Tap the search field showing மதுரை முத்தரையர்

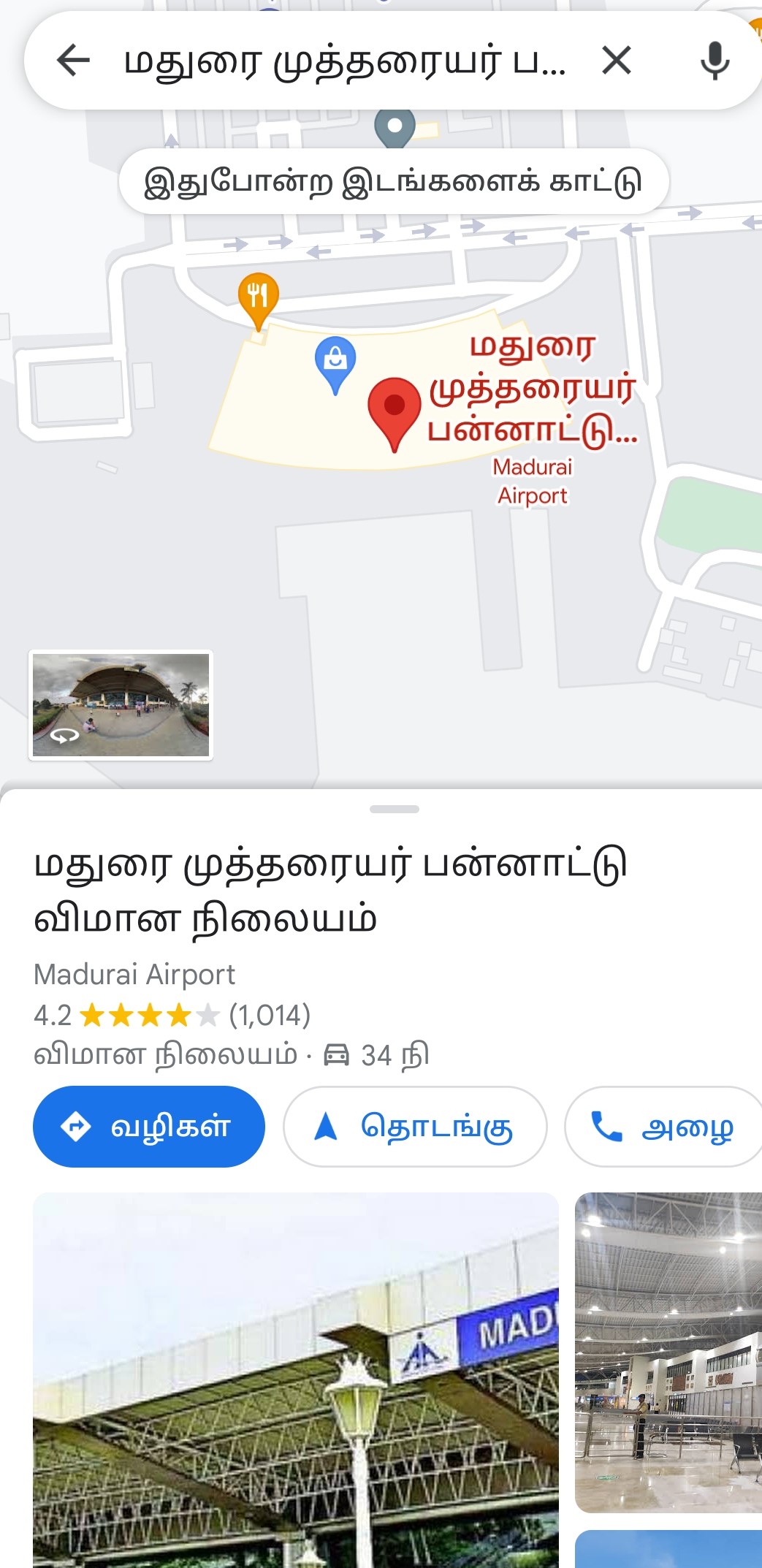pos(345,61)
